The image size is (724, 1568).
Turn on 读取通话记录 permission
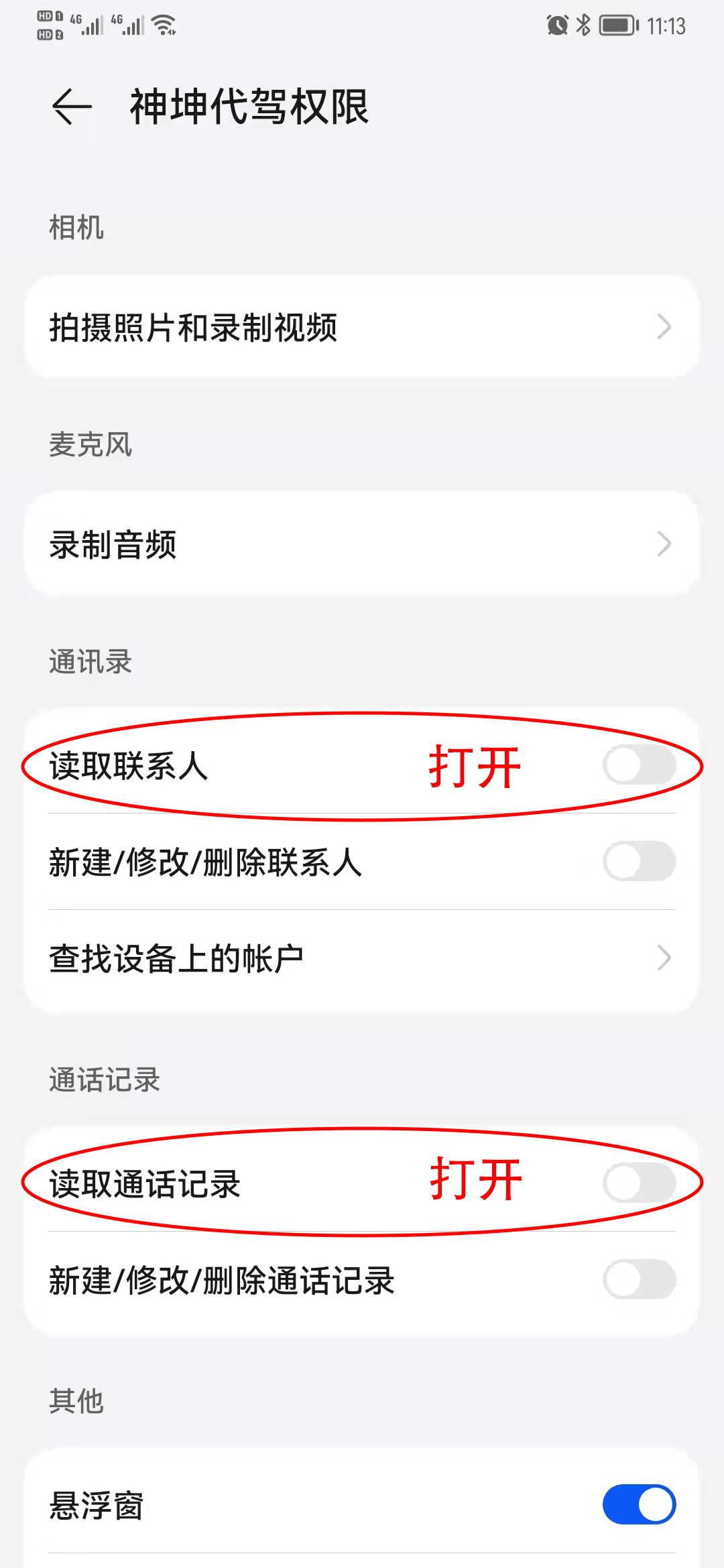click(x=638, y=1183)
